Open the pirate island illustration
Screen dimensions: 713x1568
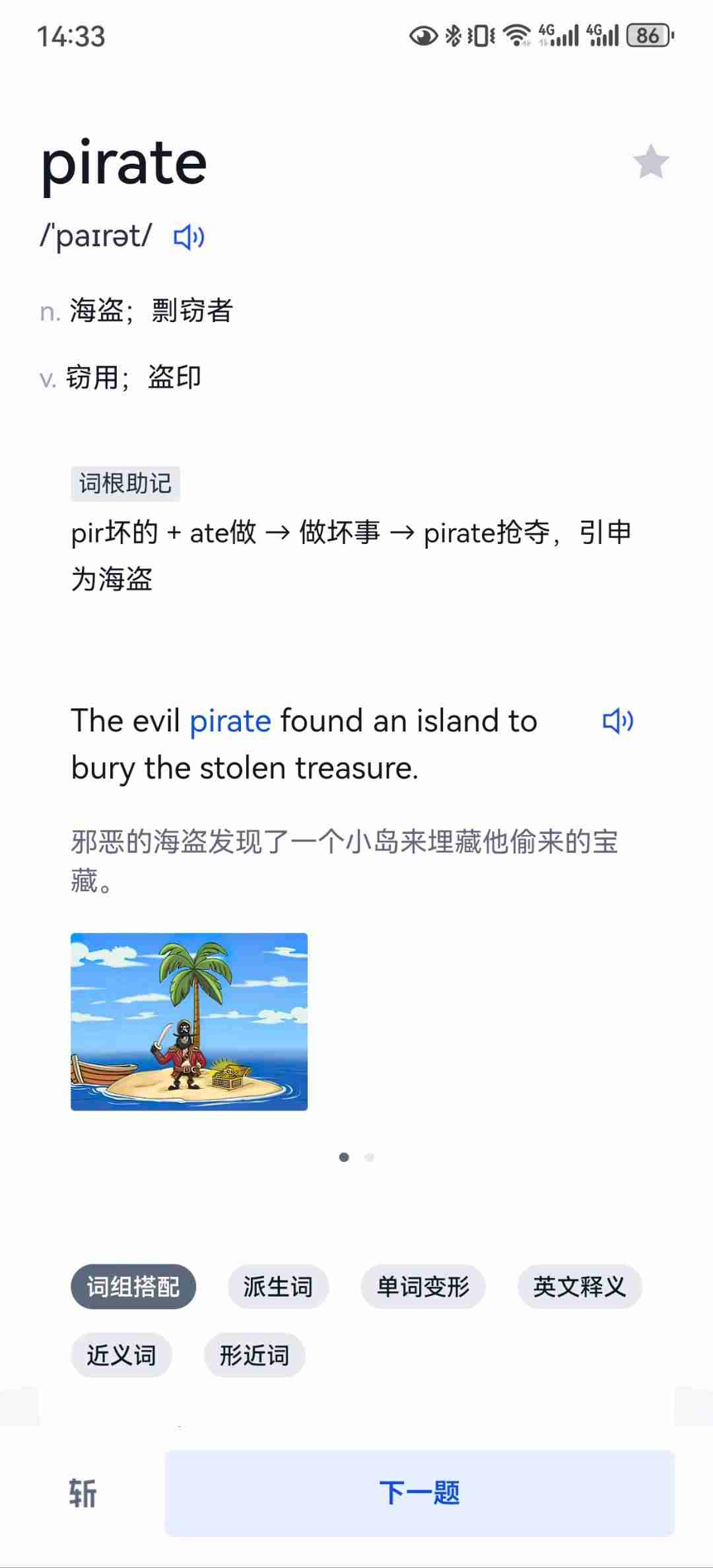pyautogui.click(x=189, y=1021)
